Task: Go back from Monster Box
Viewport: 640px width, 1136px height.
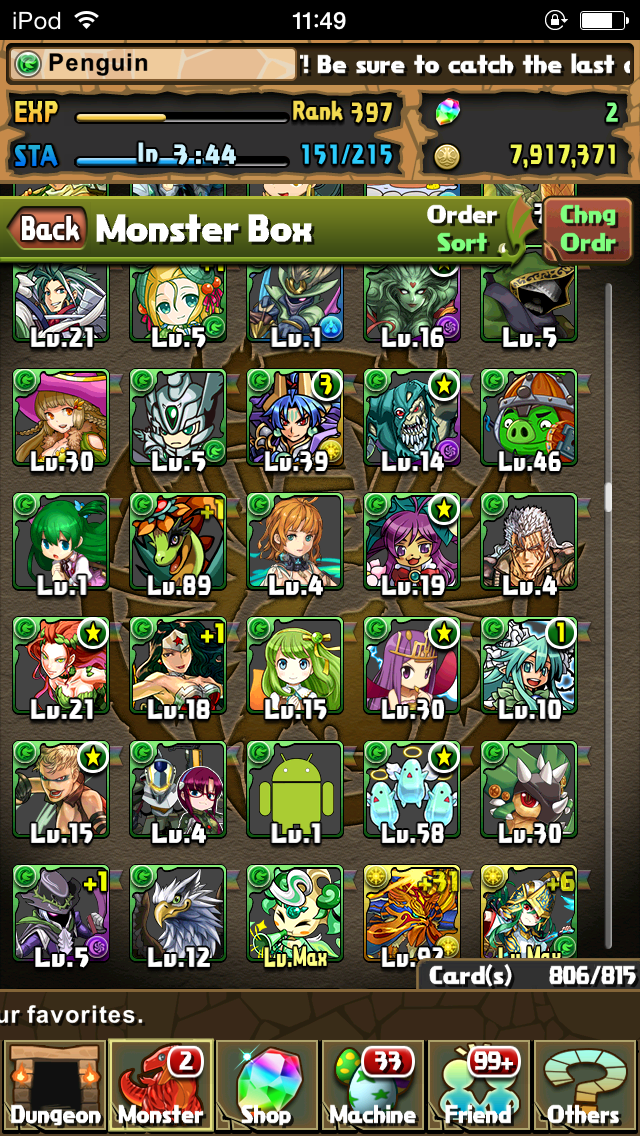Action: pyautogui.click(x=48, y=229)
